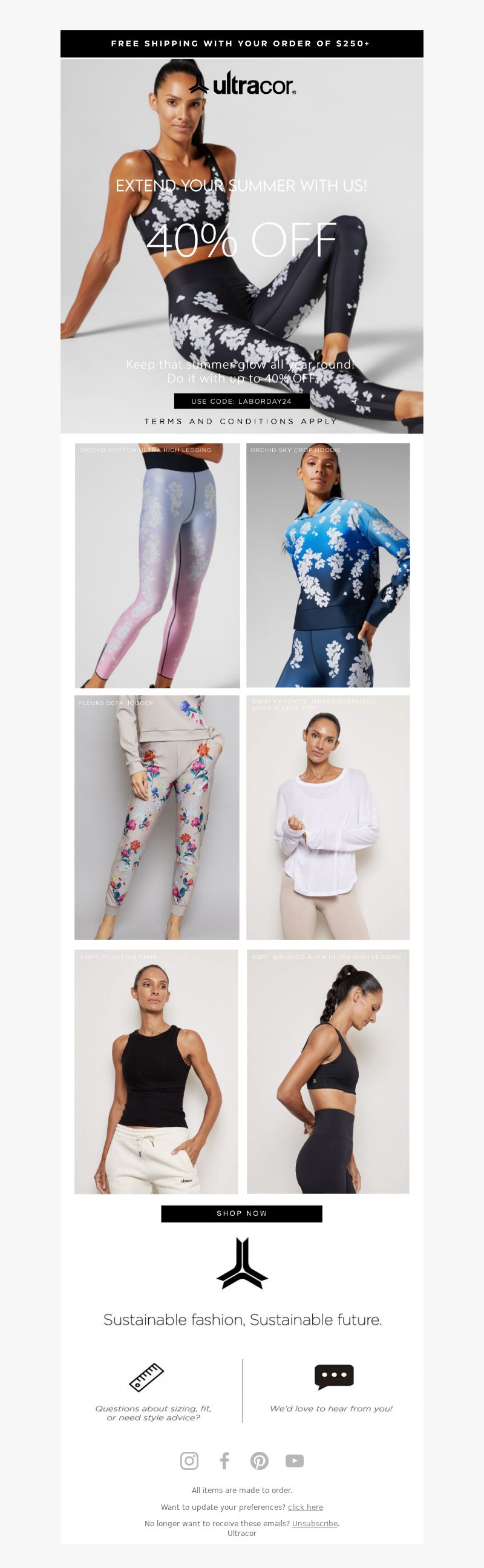Open the Orchid Cotton Ultra High Legging tile
Image resolution: width=484 pixels, height=1568 pixels.
click(x=157, y=565)
